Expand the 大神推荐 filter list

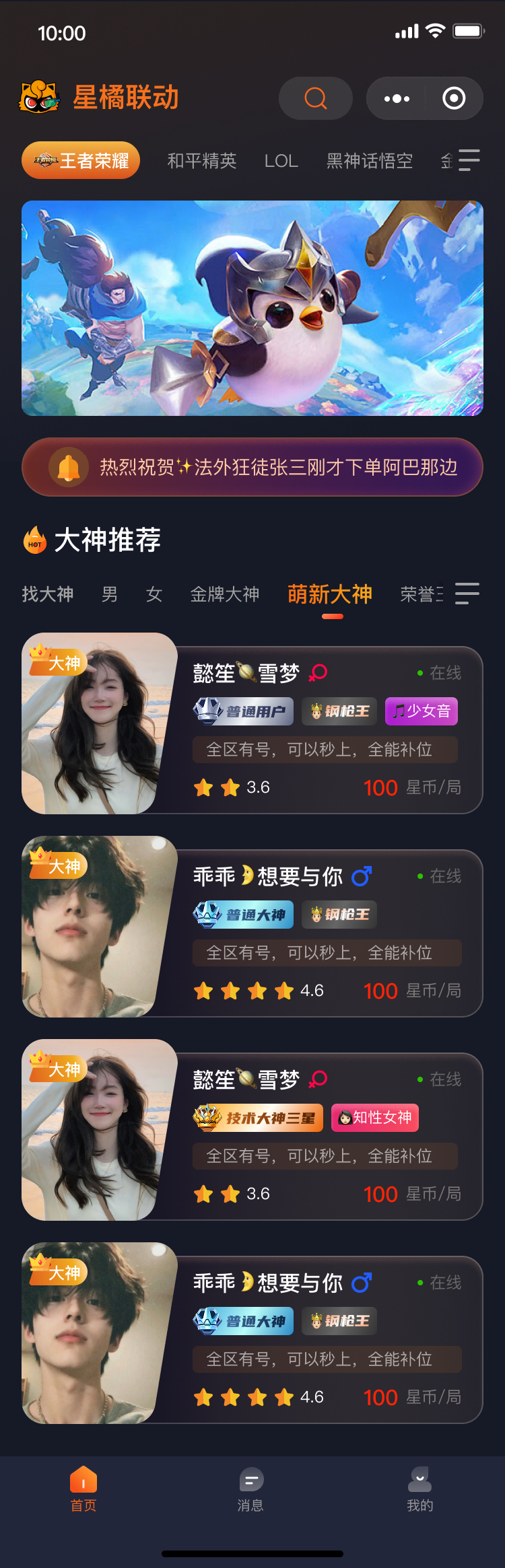coord(467,594)
